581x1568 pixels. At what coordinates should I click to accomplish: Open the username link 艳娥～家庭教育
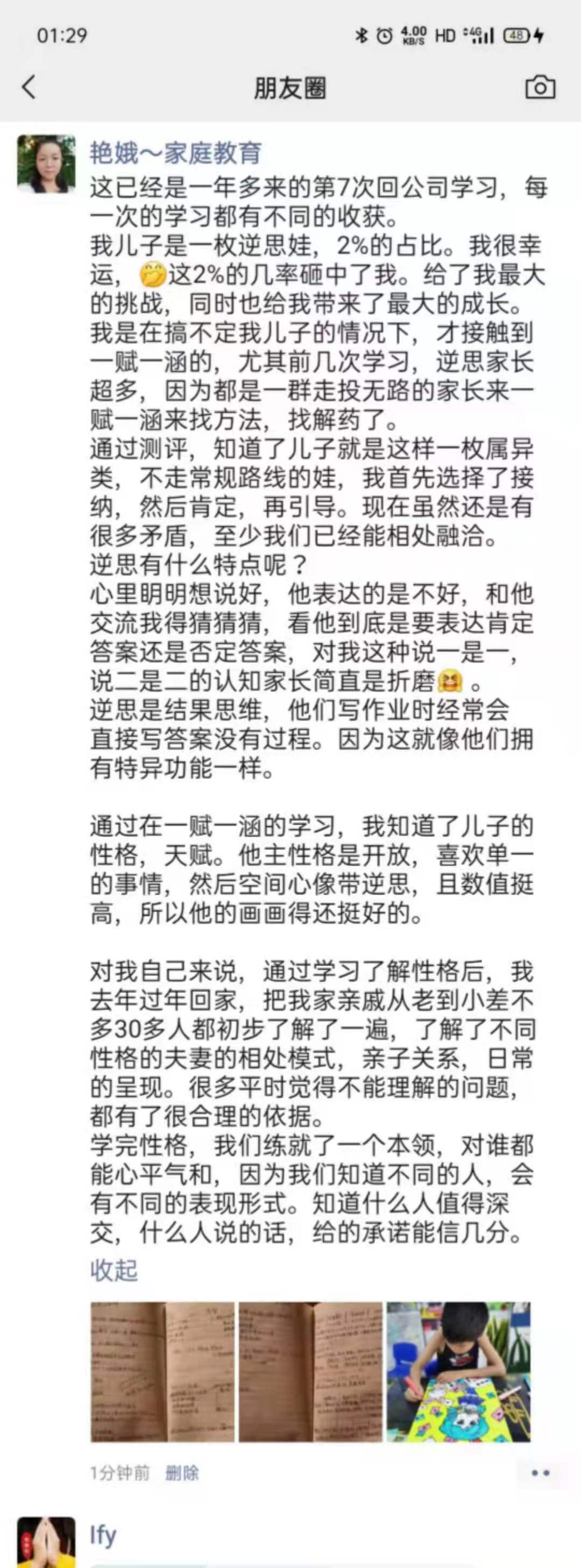pos(175,153)
